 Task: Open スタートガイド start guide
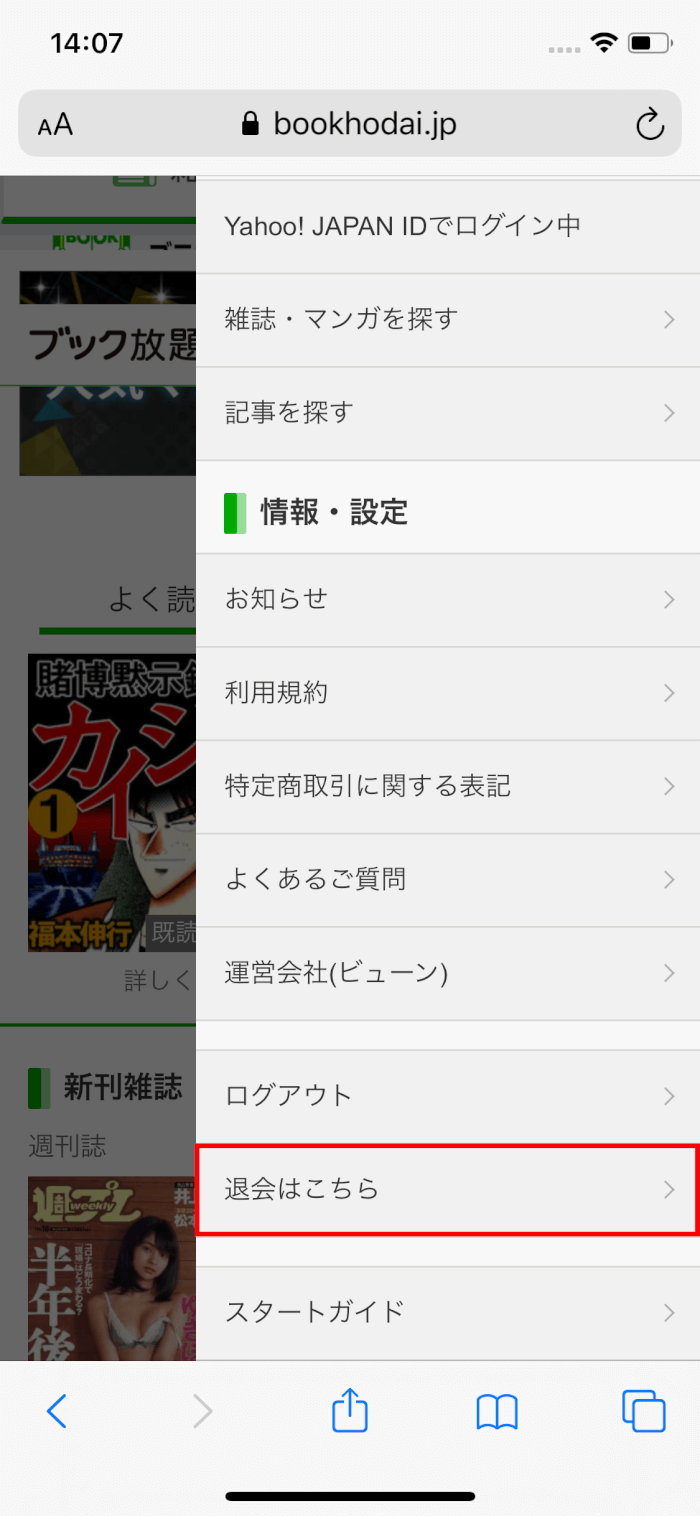(x=448, y=1312)
